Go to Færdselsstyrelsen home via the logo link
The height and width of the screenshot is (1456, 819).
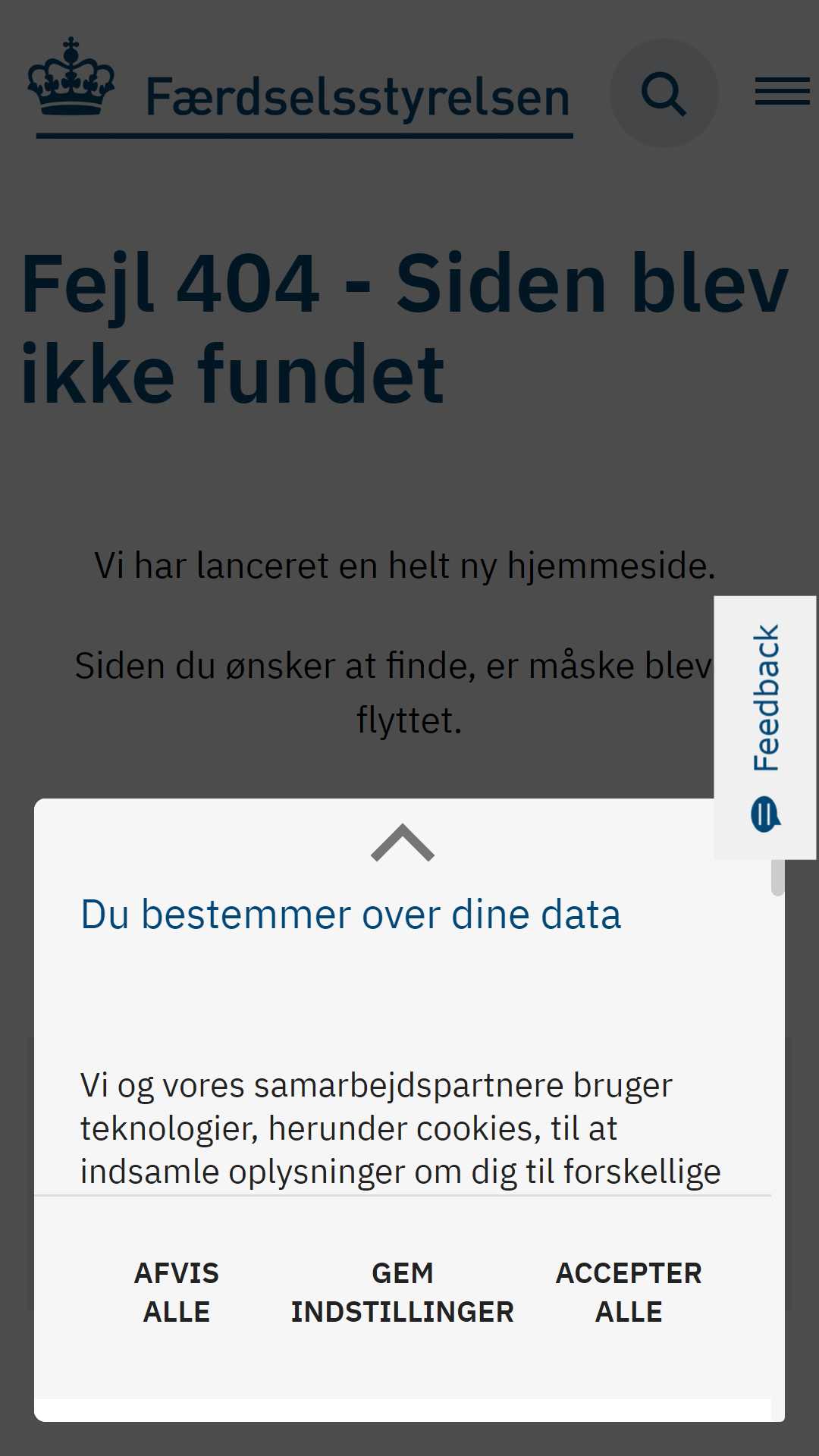pyautogui.click(x=300, y=88)
